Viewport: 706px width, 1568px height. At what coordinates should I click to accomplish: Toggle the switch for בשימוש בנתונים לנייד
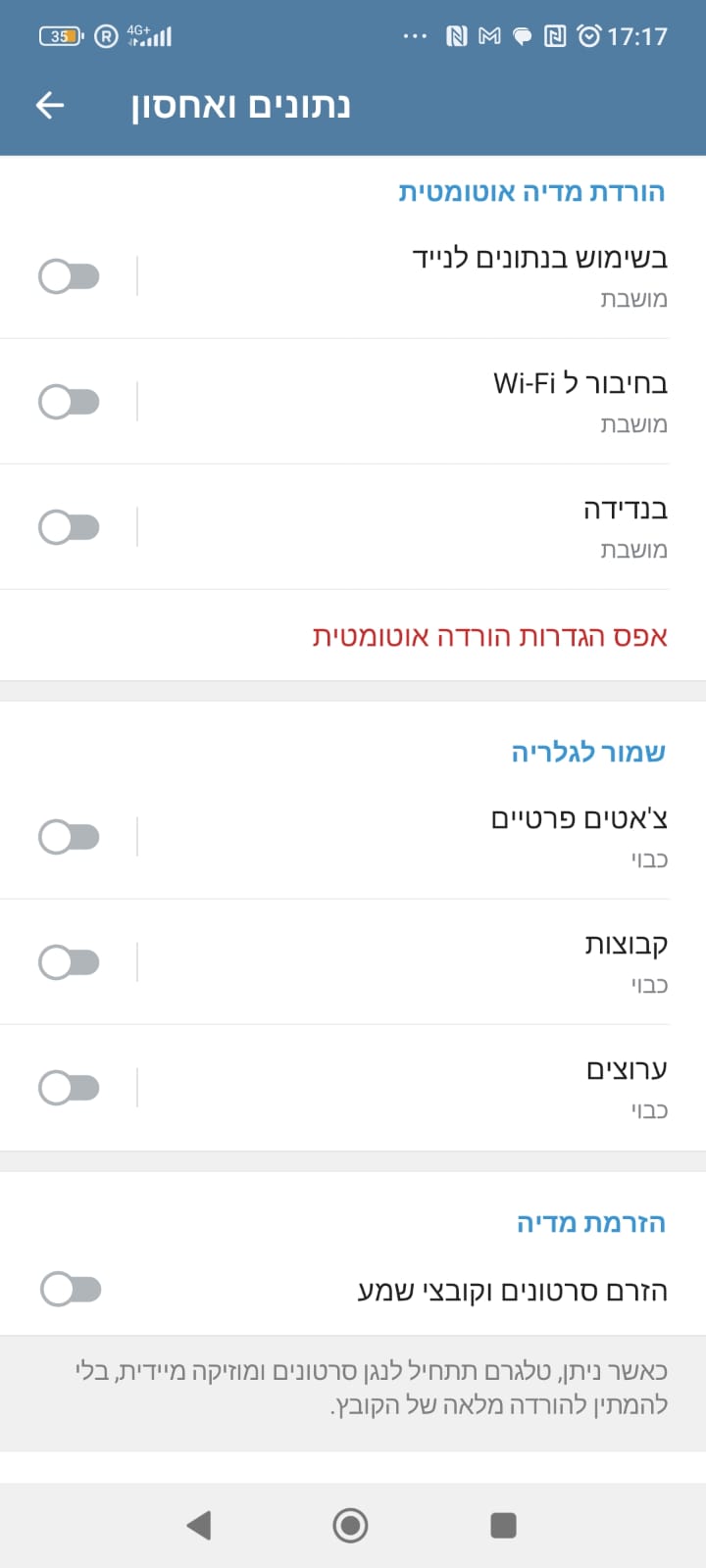[69, 276]
